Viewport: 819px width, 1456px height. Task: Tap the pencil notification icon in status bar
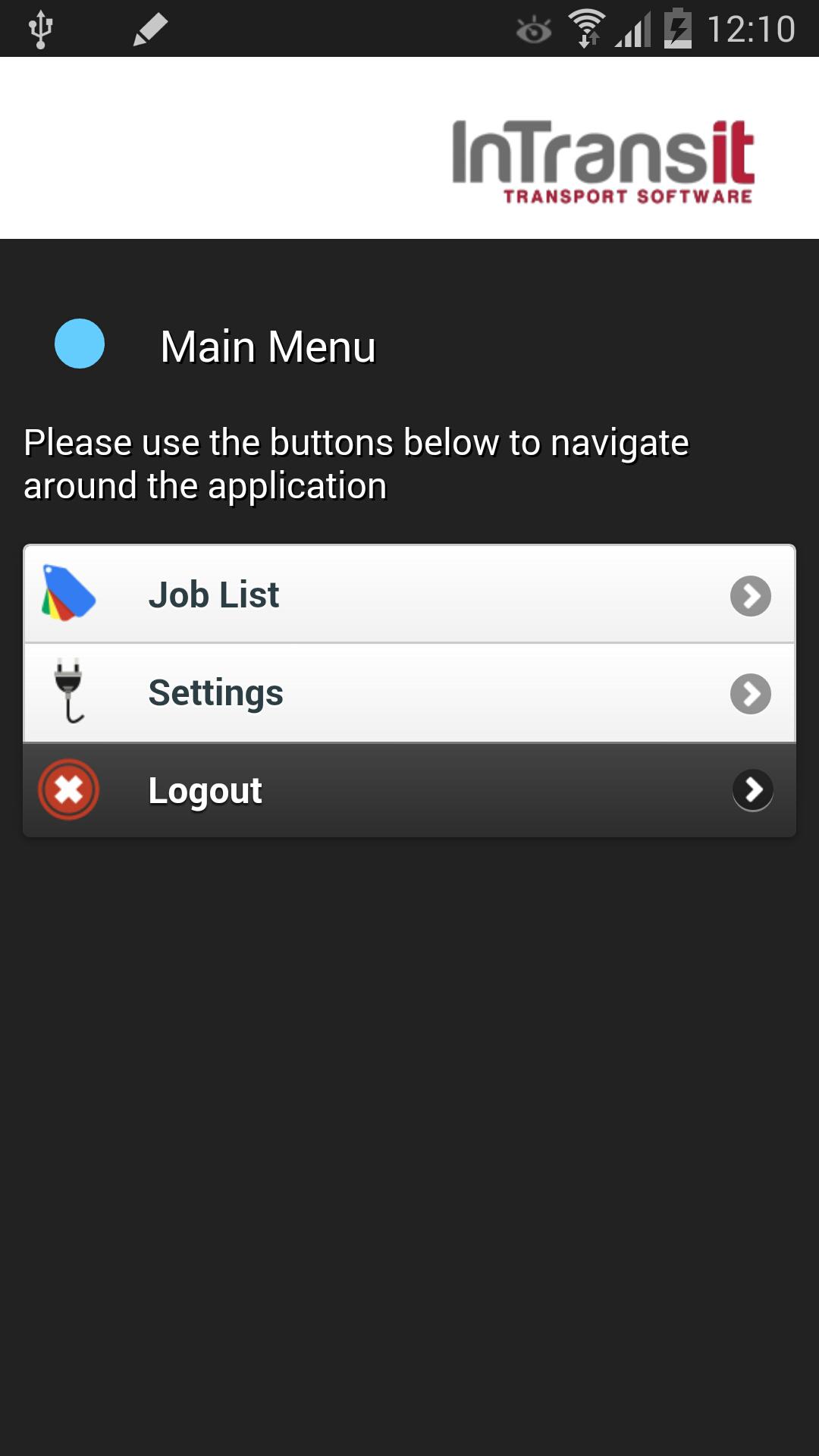point(150,29)
